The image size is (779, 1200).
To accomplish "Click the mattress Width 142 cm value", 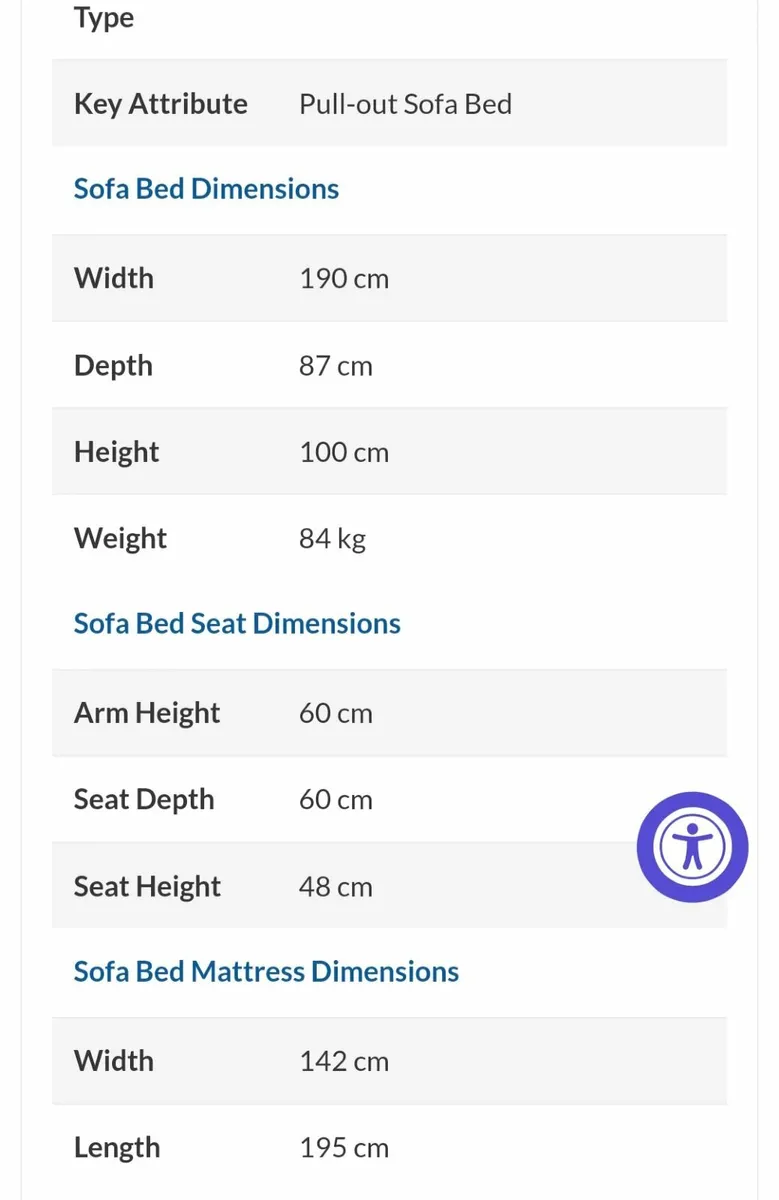I will coord(344,1061).
